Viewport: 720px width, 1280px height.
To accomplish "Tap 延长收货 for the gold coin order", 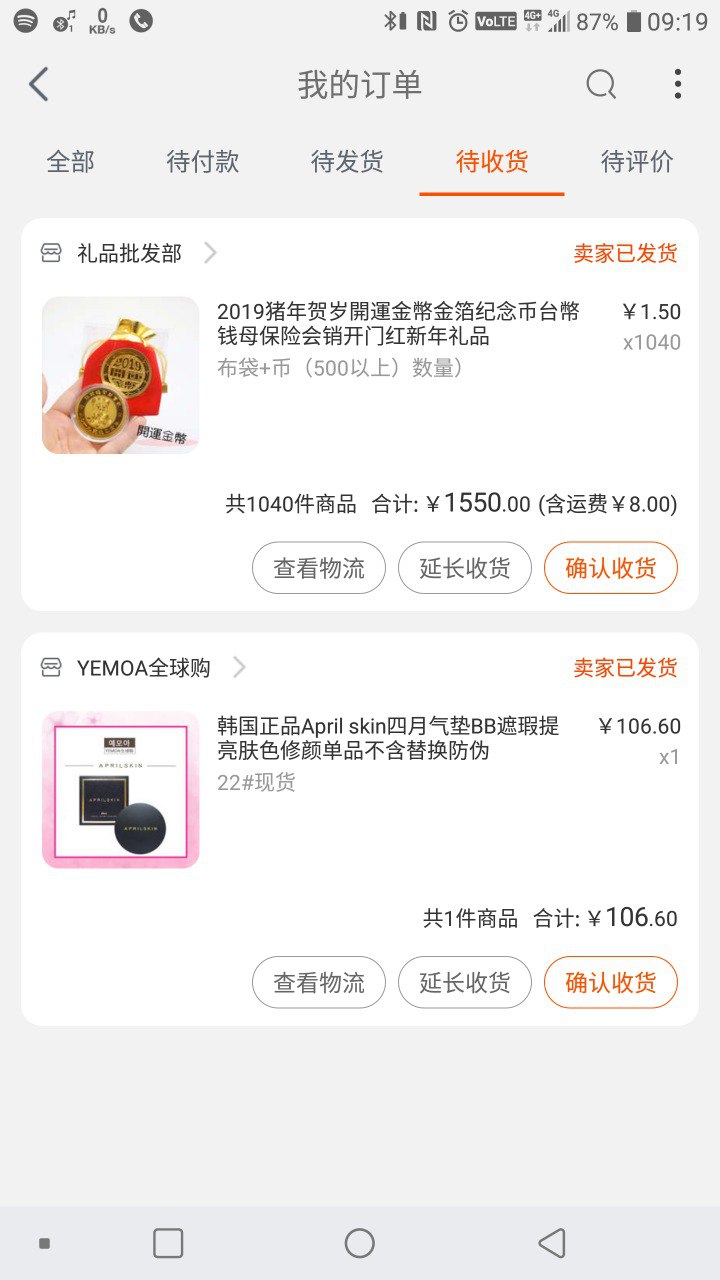I will point(465,568).
